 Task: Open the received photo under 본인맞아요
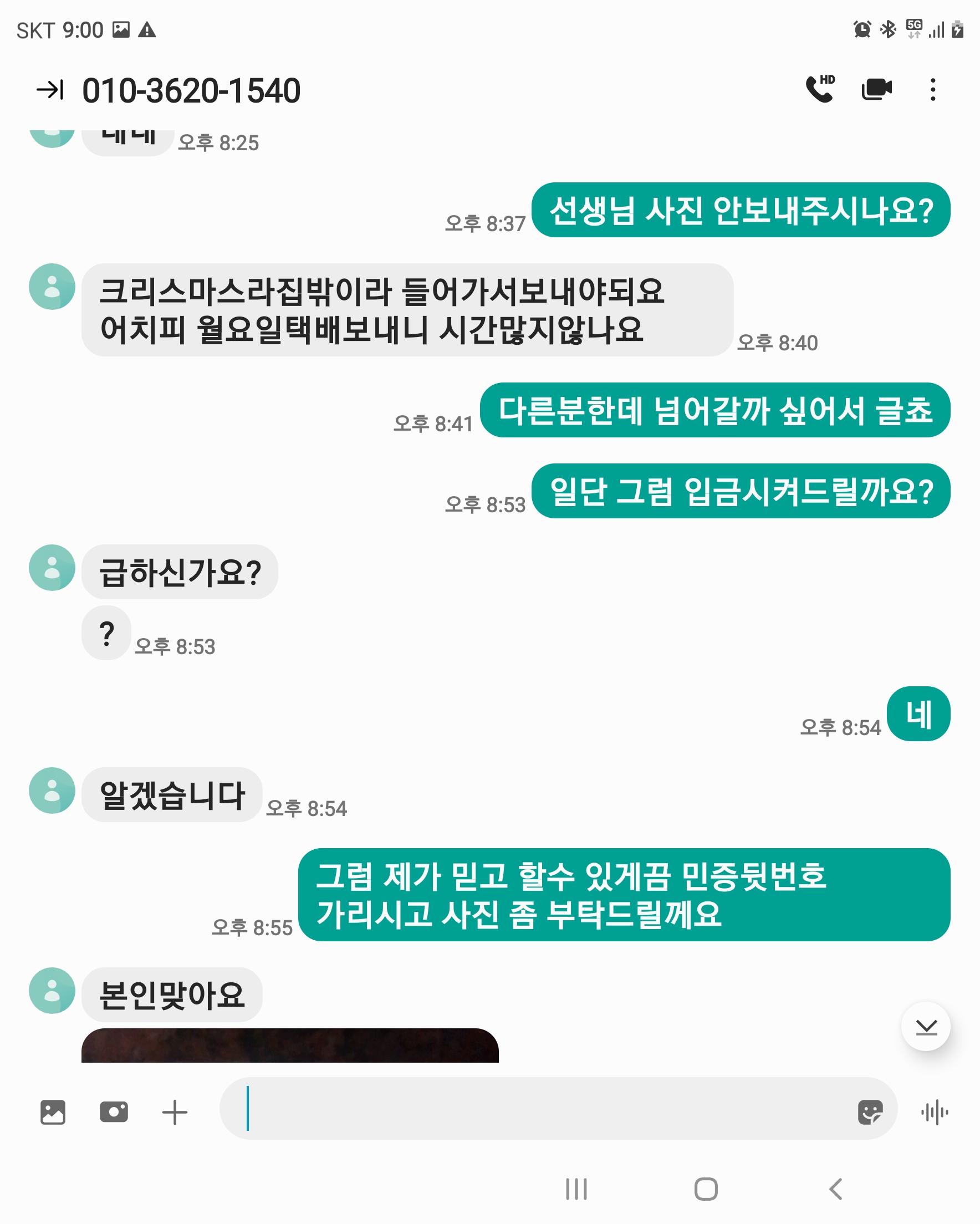coord(289,1045)
